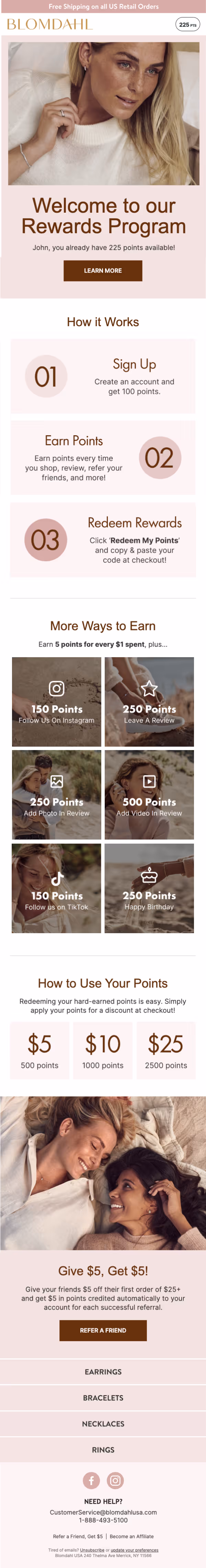Open the Add Photo In Review tile
This screenshot has height=1568, width=206.
57,794
